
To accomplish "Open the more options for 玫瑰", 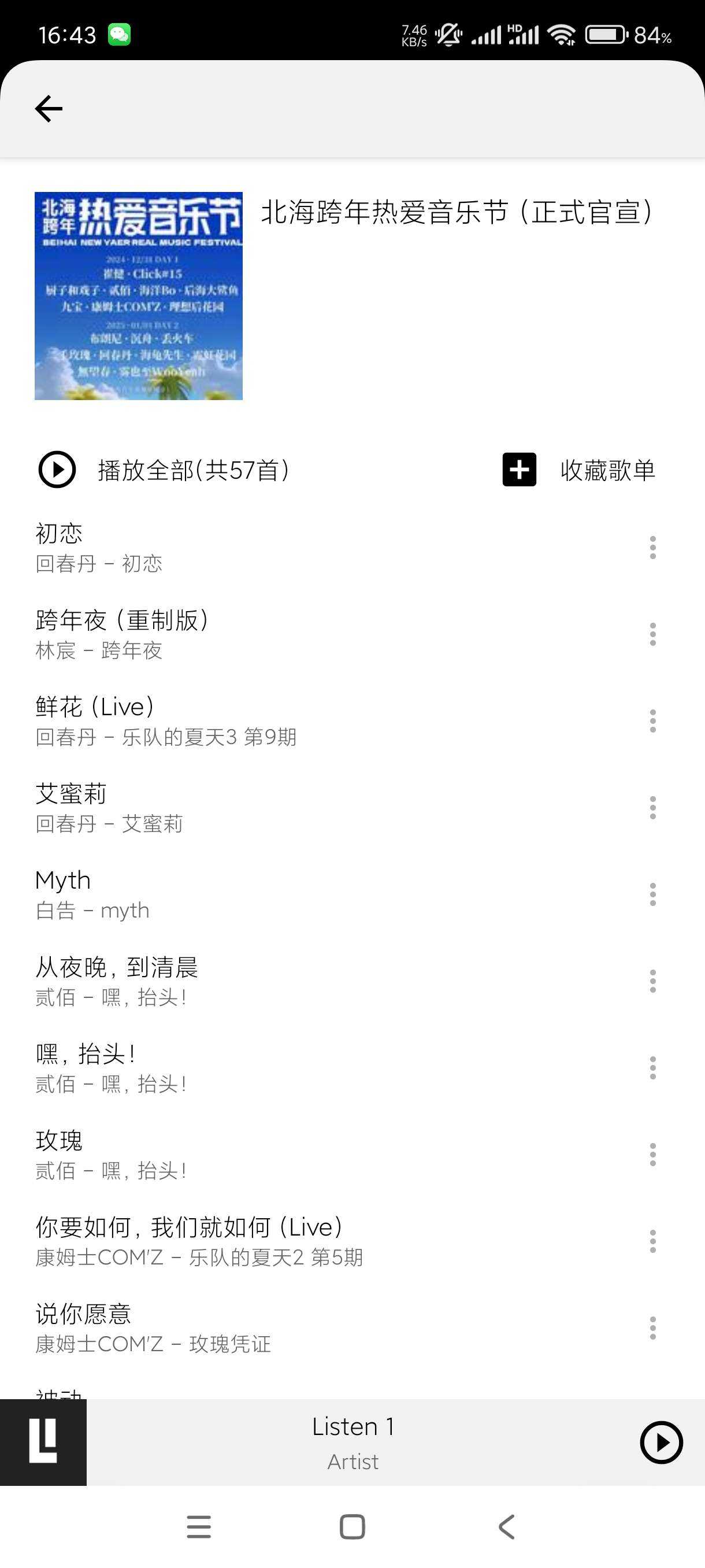I will click(x=652, y=1155).
